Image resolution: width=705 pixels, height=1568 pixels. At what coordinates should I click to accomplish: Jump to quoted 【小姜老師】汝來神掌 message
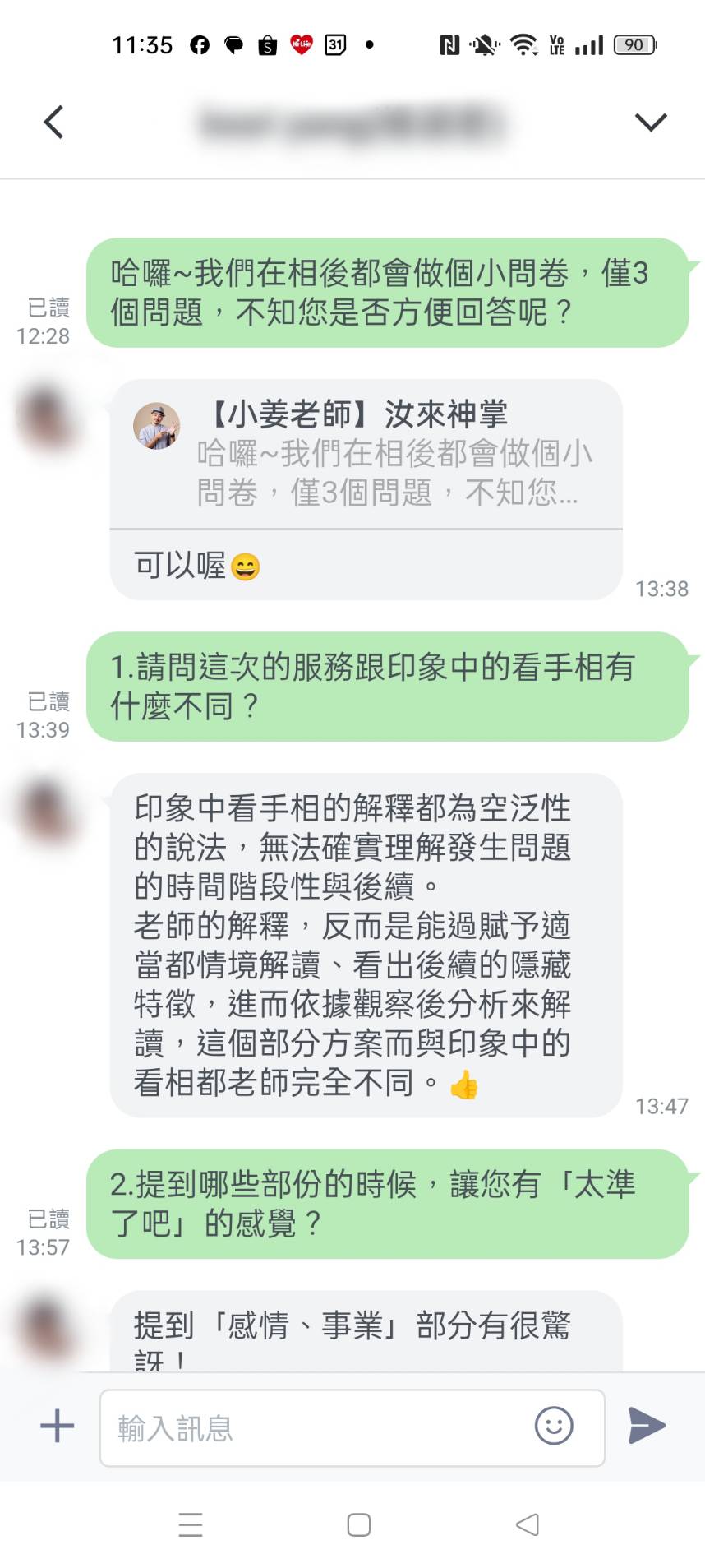pyautogui.click(x=366, y=454)
